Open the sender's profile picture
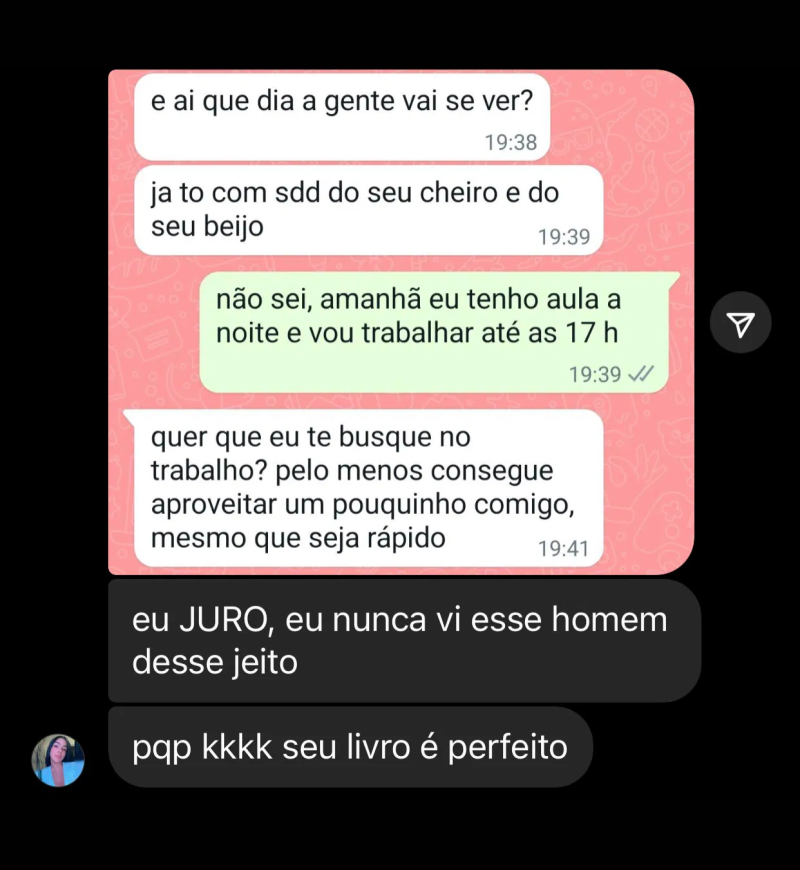The height and width of the screenshot is (870, 800). click(58, 760)
